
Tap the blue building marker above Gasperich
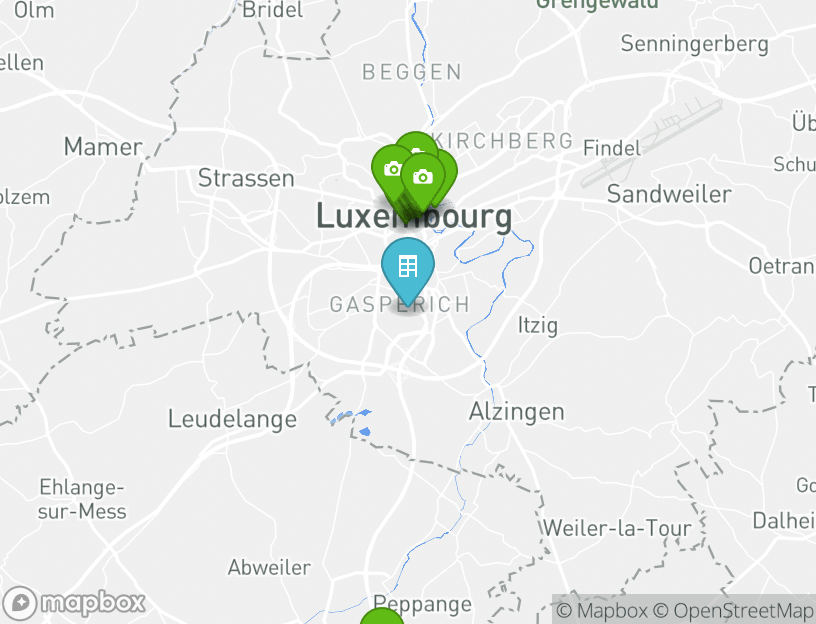click(407, 267)
